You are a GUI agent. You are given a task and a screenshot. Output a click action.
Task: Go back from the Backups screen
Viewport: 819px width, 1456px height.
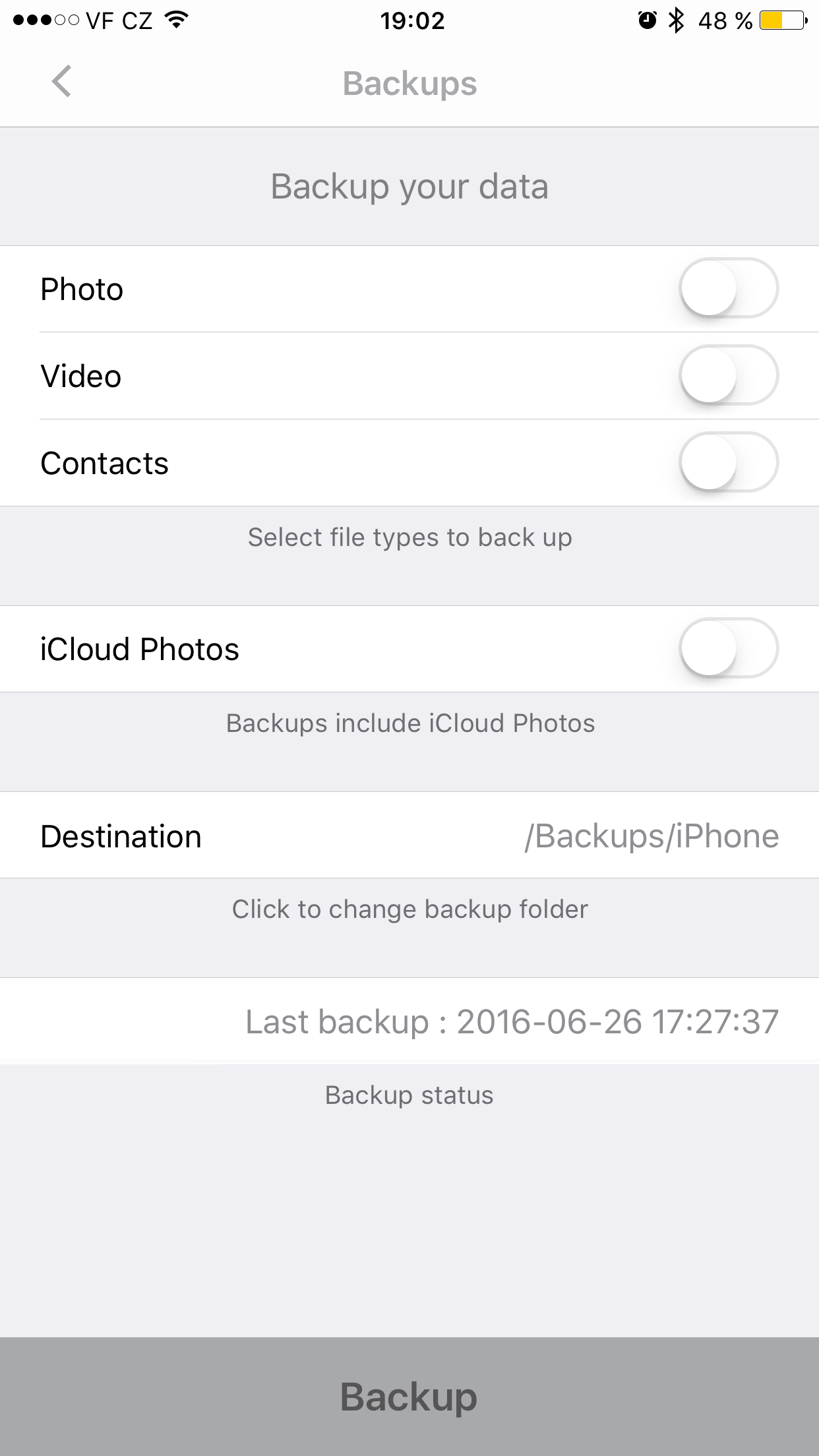click(61, 82)
